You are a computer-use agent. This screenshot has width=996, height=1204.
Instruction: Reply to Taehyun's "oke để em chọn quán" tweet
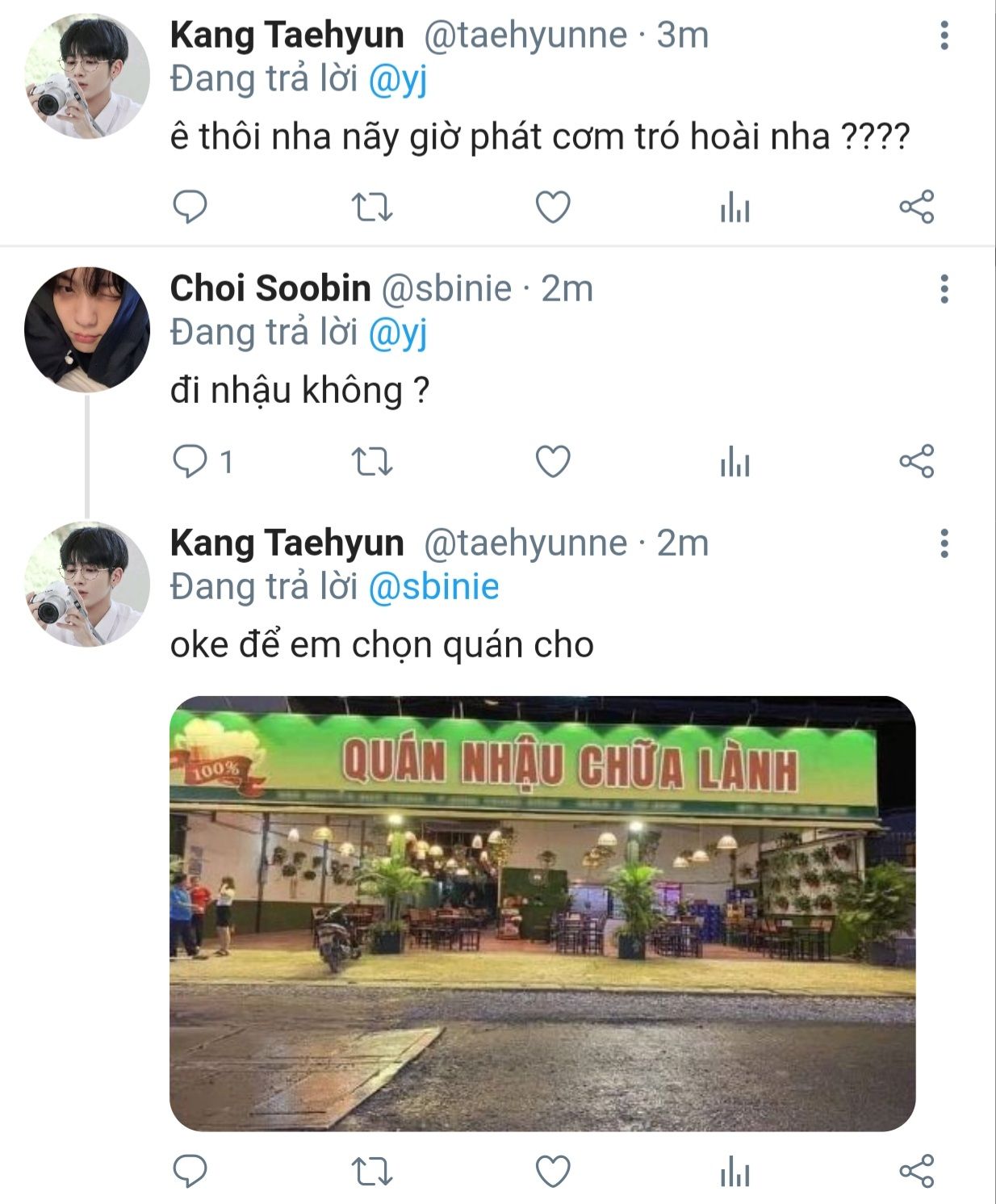click(190, 1172)
